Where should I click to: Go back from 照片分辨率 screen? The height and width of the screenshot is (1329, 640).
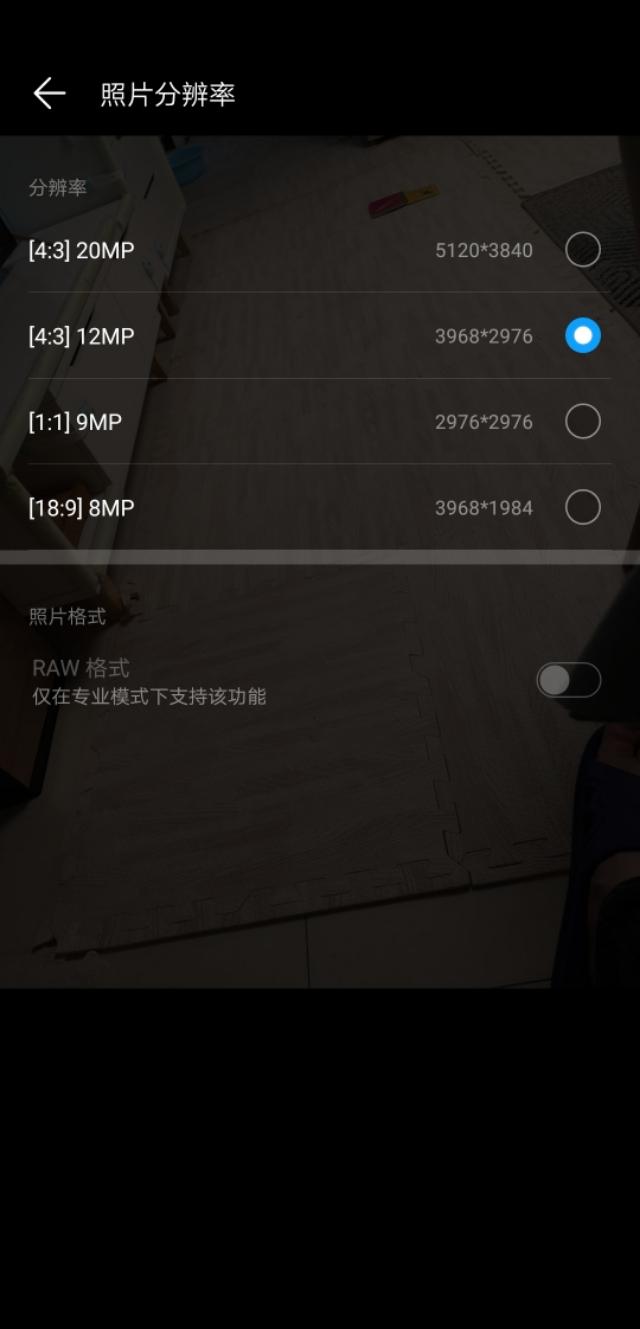[x=48, y=94]
